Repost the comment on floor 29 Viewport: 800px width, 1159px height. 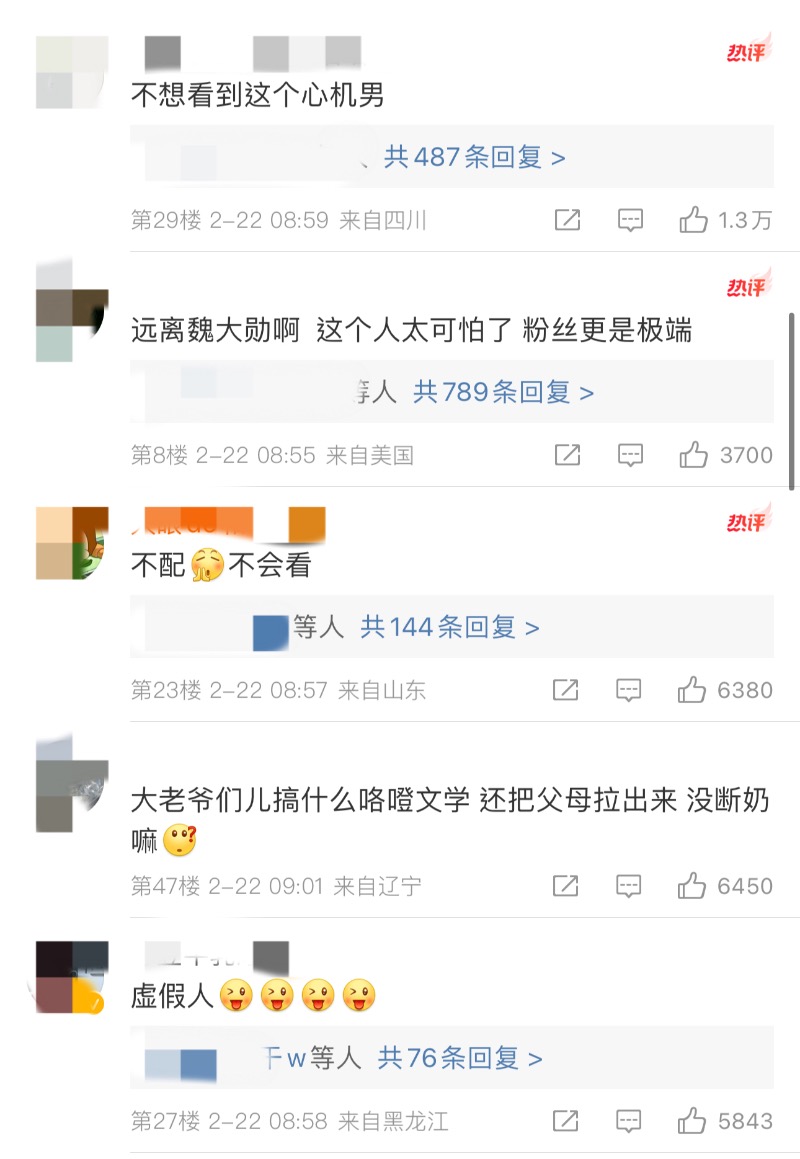point(567,220)
